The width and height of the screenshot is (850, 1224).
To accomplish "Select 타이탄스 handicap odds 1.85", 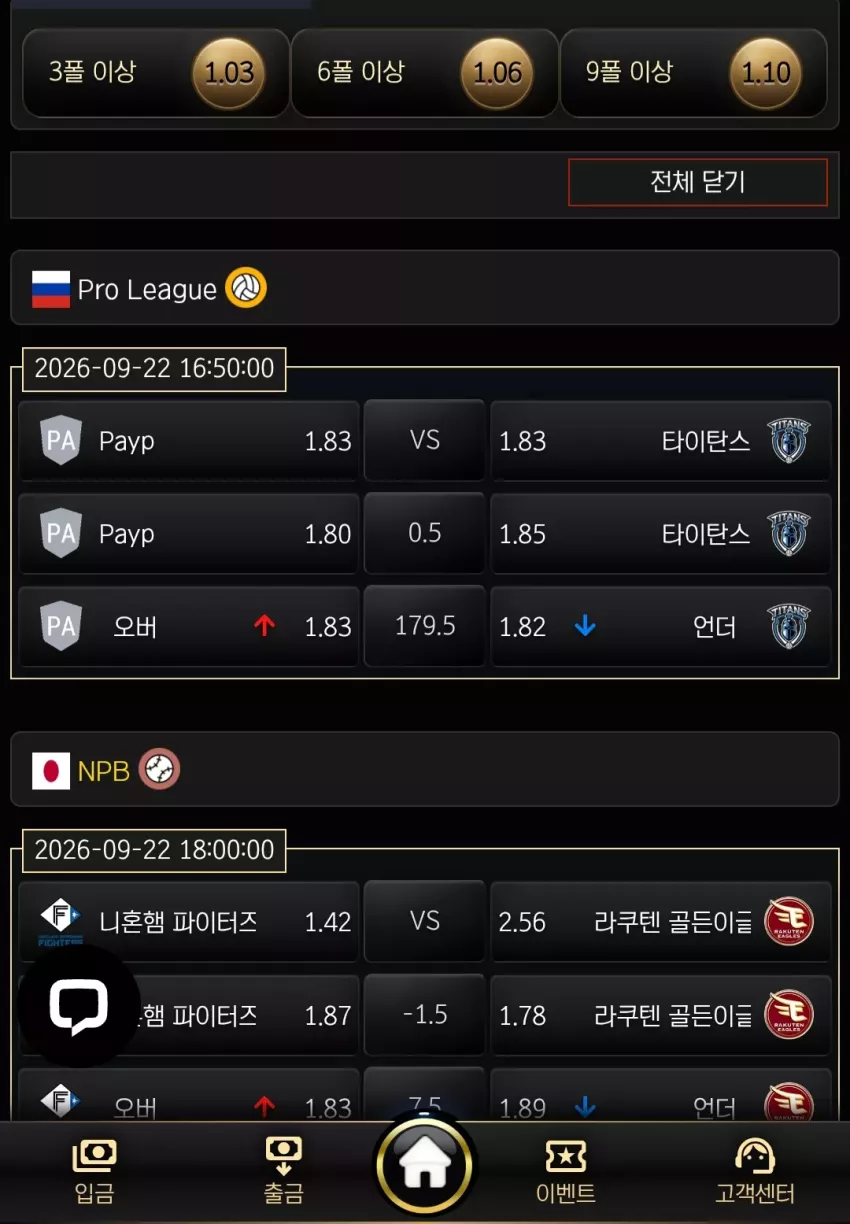I will (661, 534).
